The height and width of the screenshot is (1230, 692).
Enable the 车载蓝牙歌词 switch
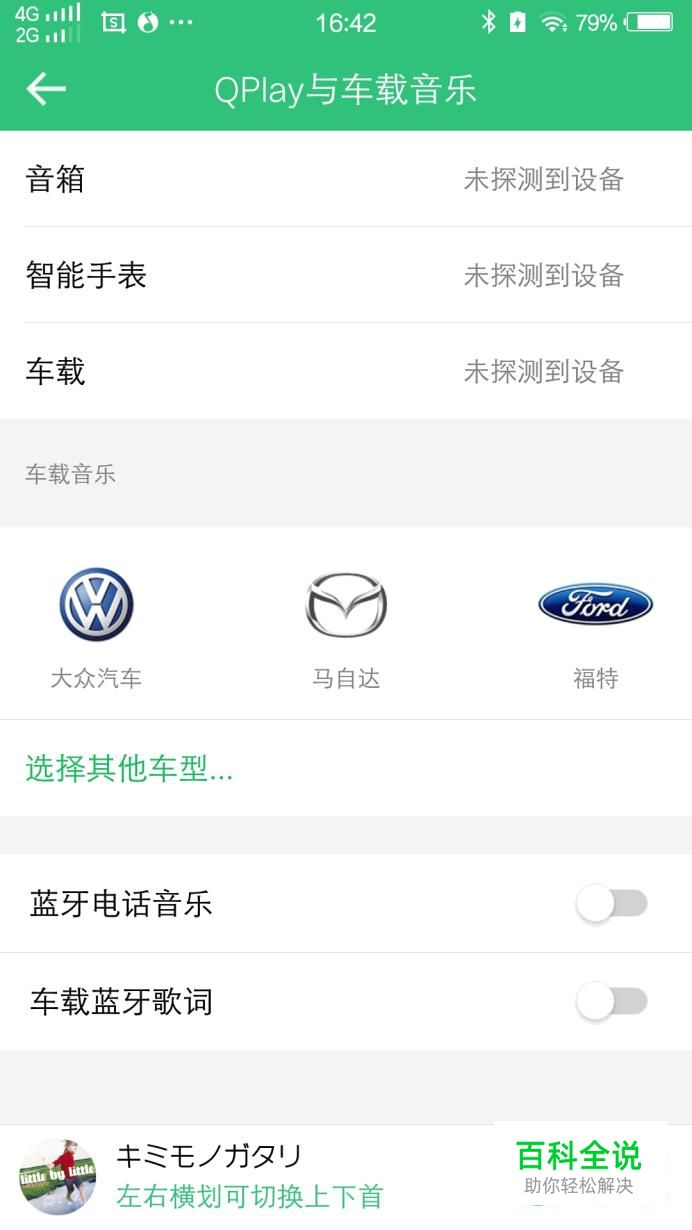point(612,1001)
